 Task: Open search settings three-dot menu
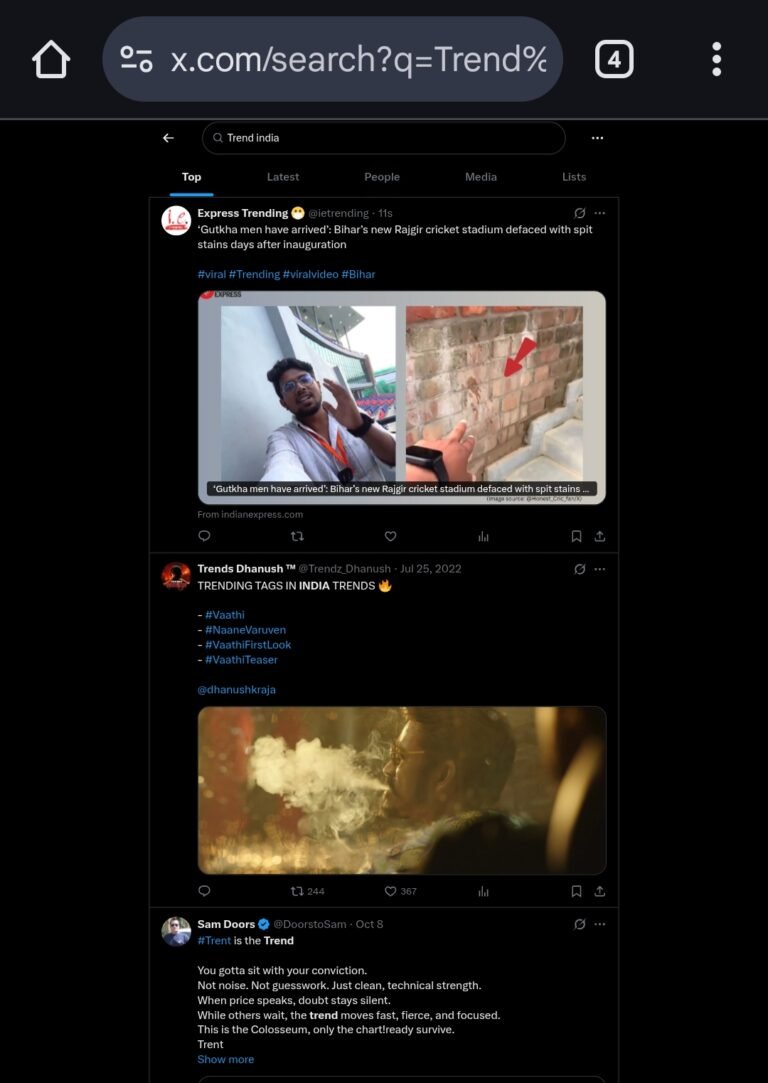click(597, 138)
